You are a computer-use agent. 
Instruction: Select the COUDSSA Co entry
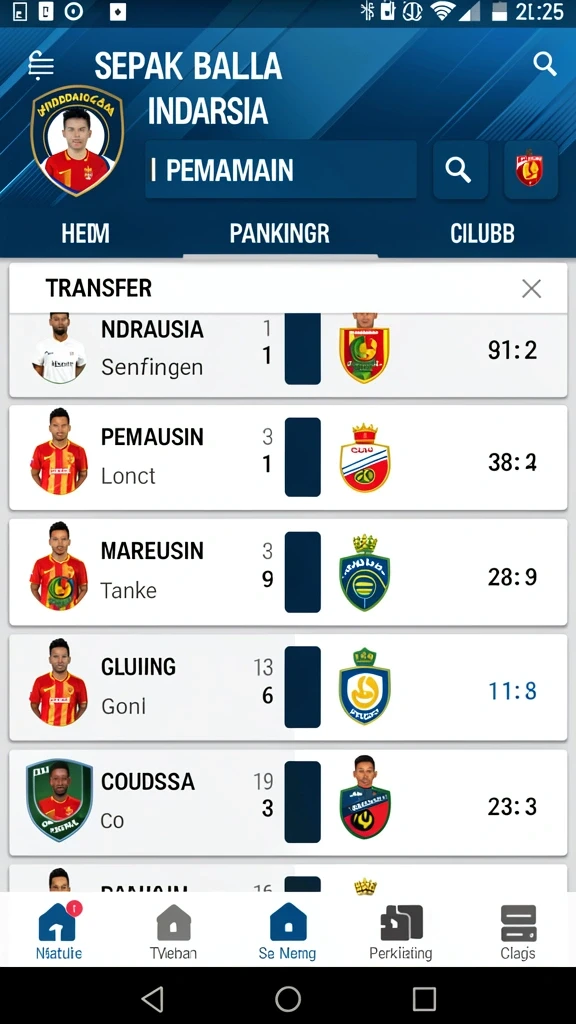288,802
